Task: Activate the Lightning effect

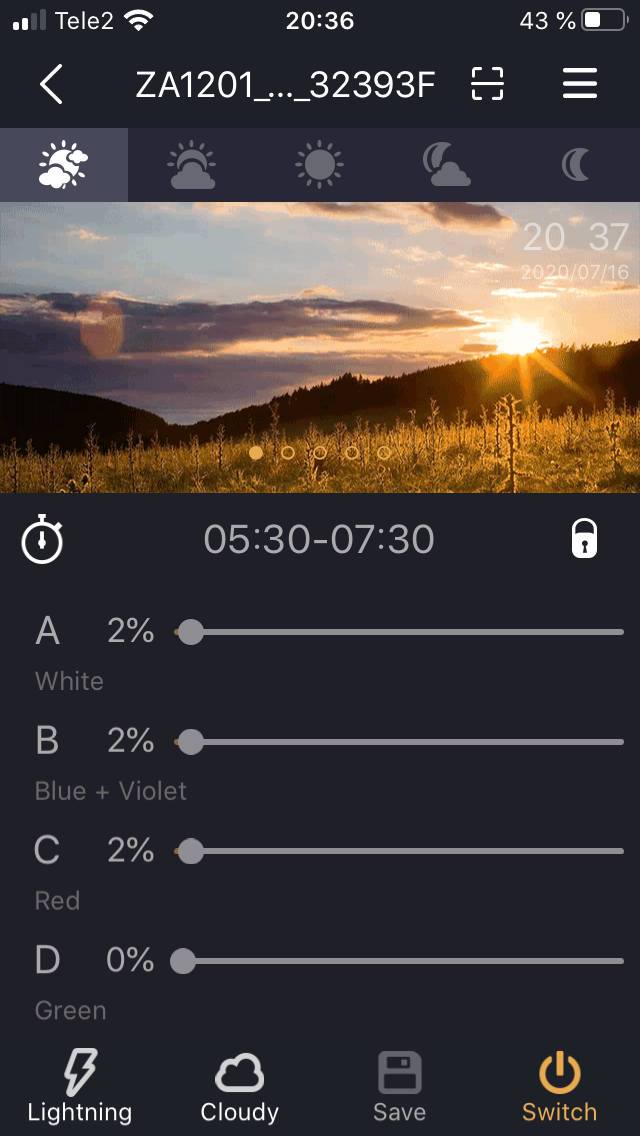Action: pos(80,1087)
